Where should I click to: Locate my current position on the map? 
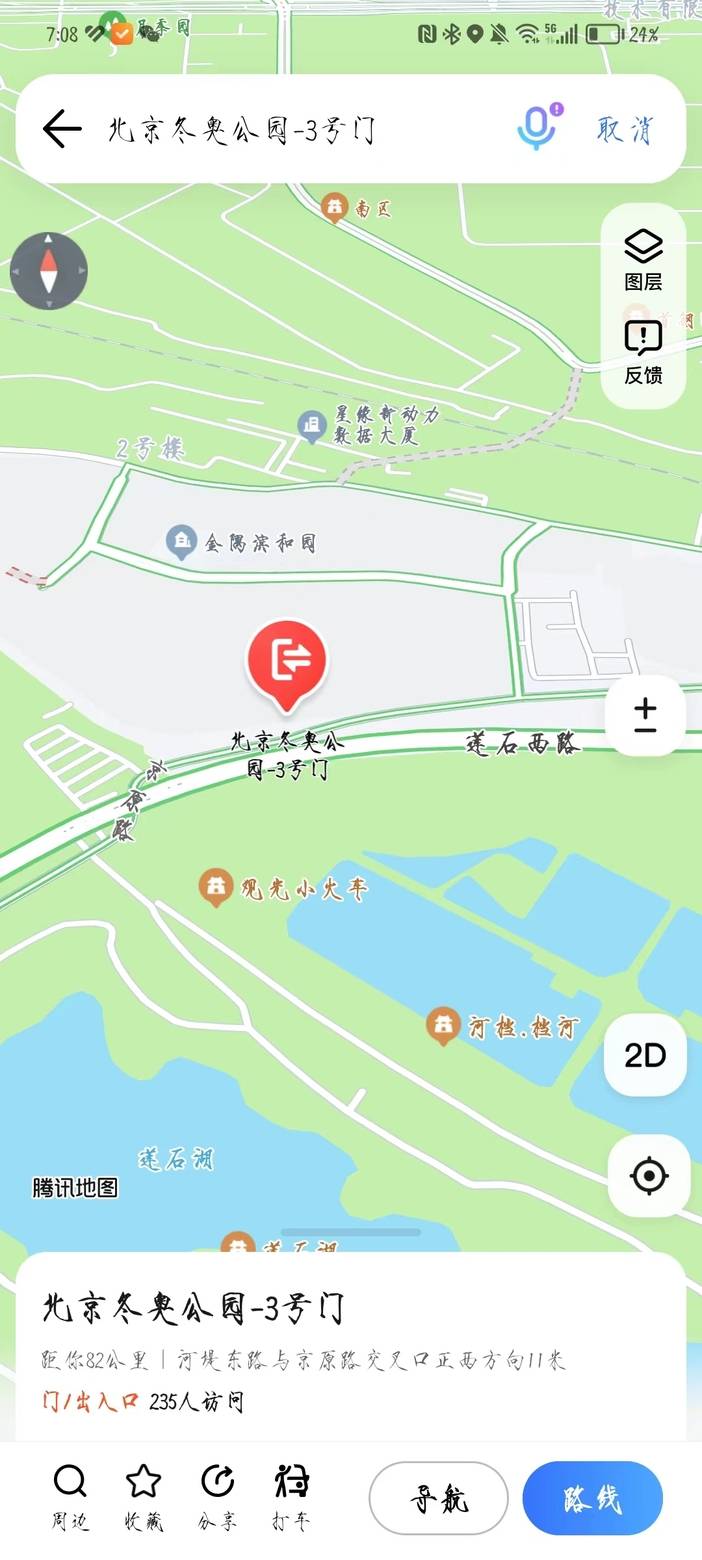(648, 1176)
